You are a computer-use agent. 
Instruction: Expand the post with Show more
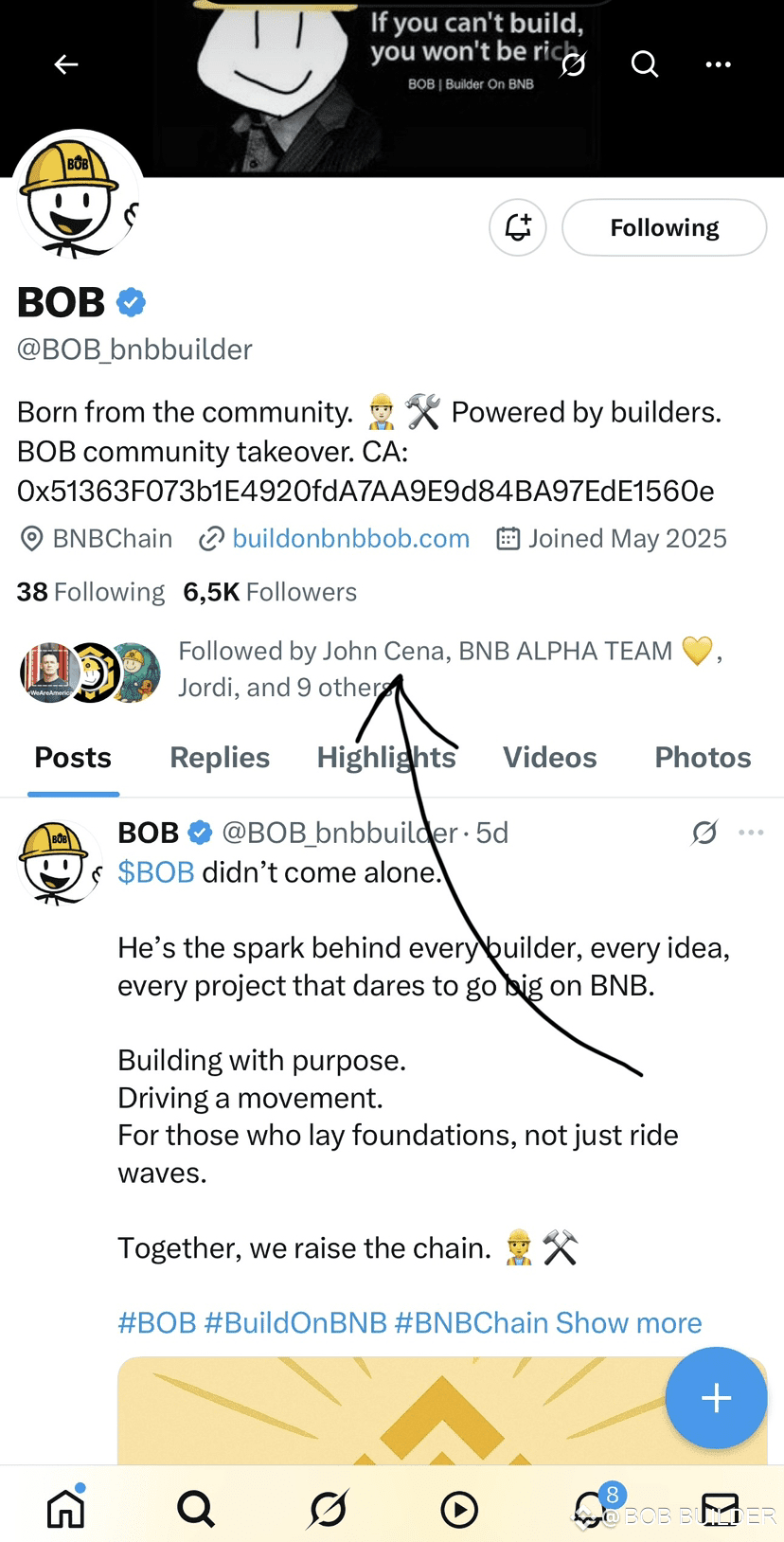[x=629, y=1322]
